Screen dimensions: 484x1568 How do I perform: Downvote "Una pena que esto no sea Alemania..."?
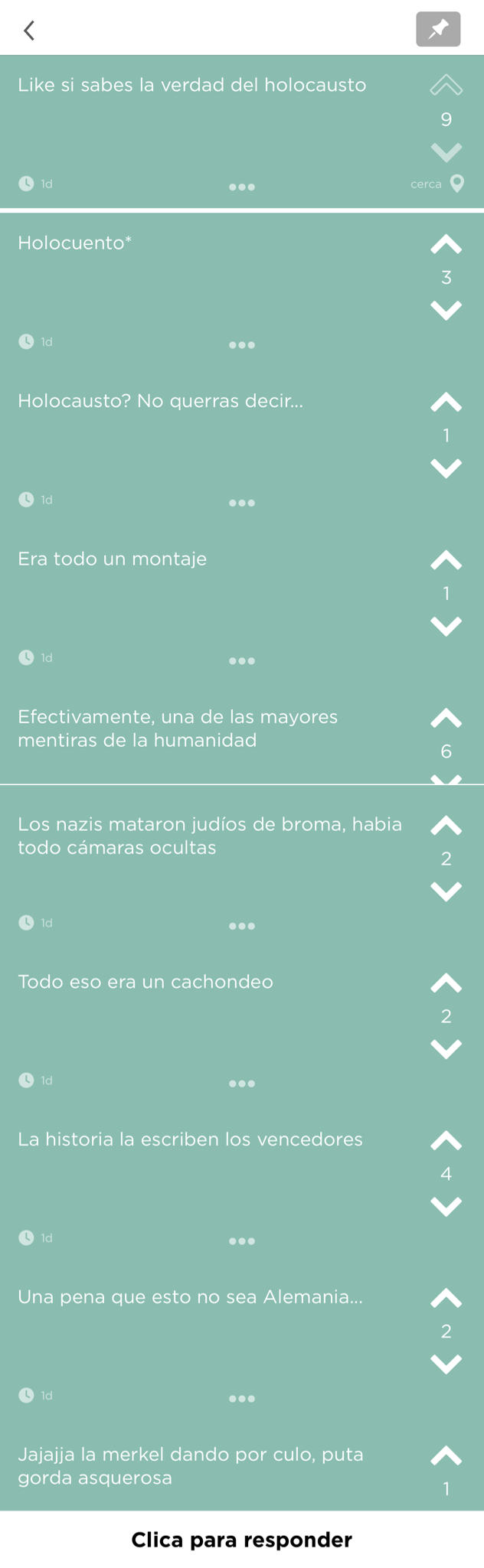coord(446,1364)
